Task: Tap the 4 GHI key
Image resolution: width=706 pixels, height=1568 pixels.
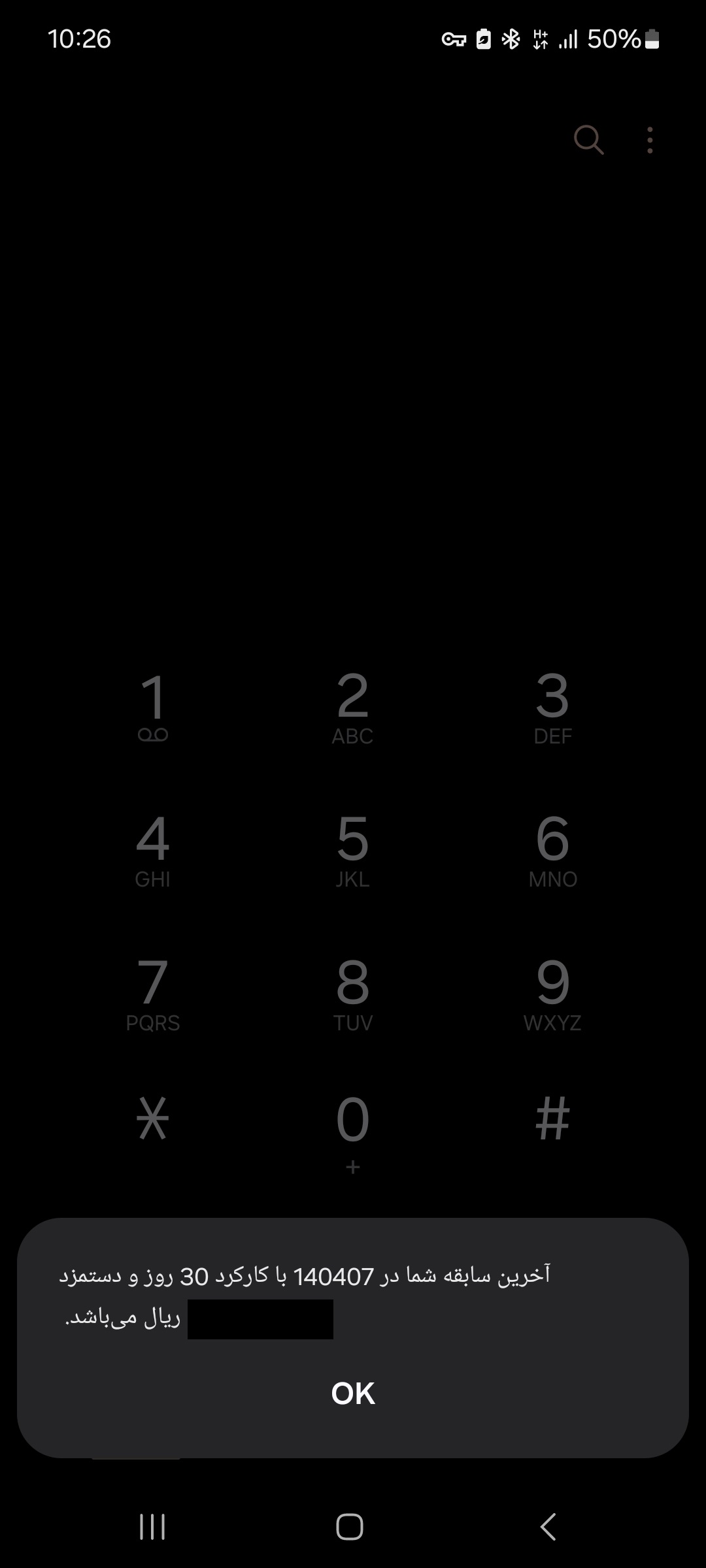Action: [153, 849]
